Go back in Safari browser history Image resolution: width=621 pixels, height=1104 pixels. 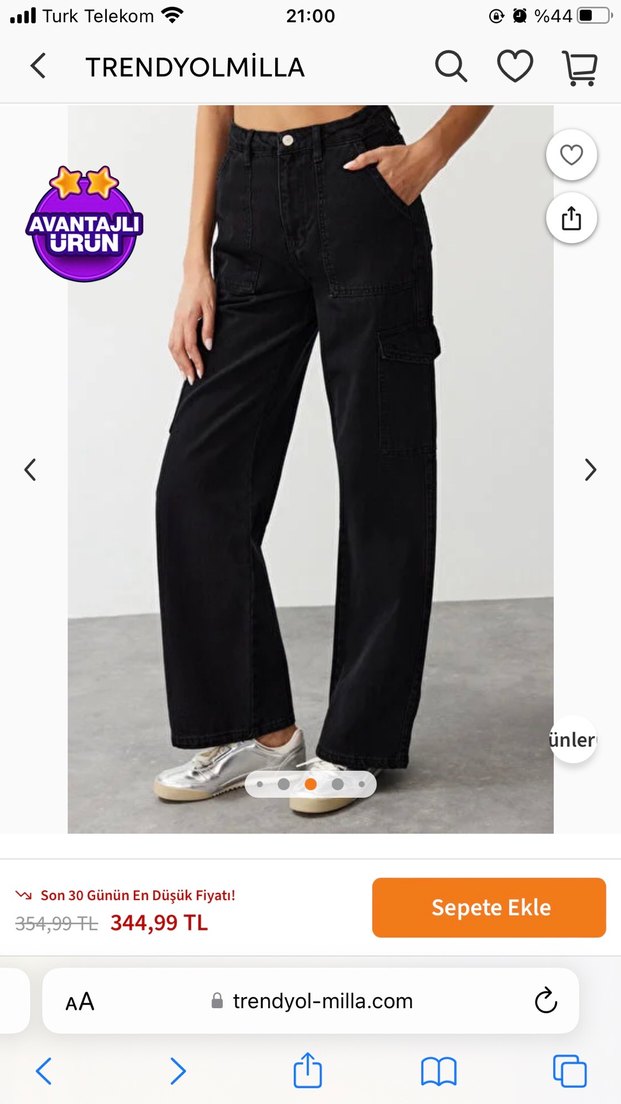[x=43, y=1071]
